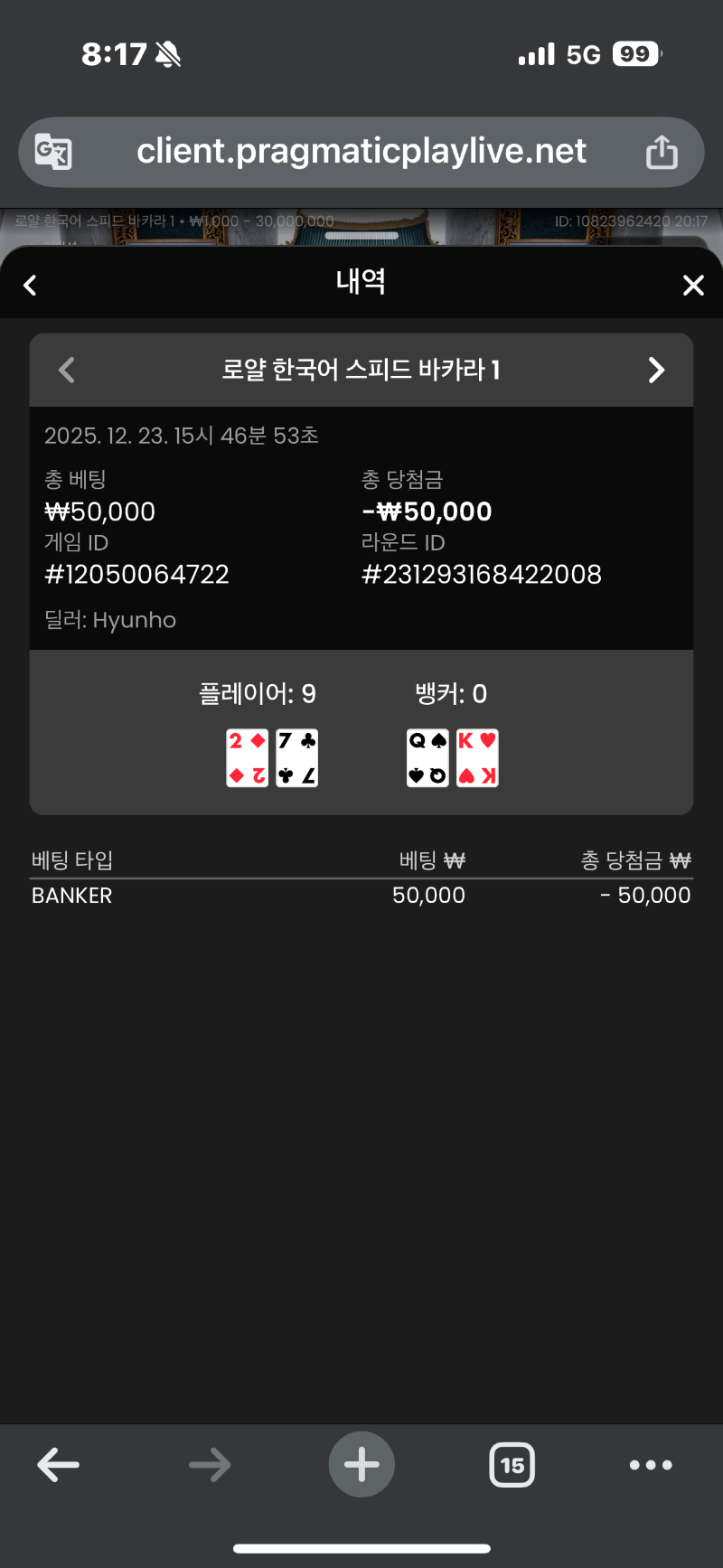Share the current page

(x=662, y=152)
